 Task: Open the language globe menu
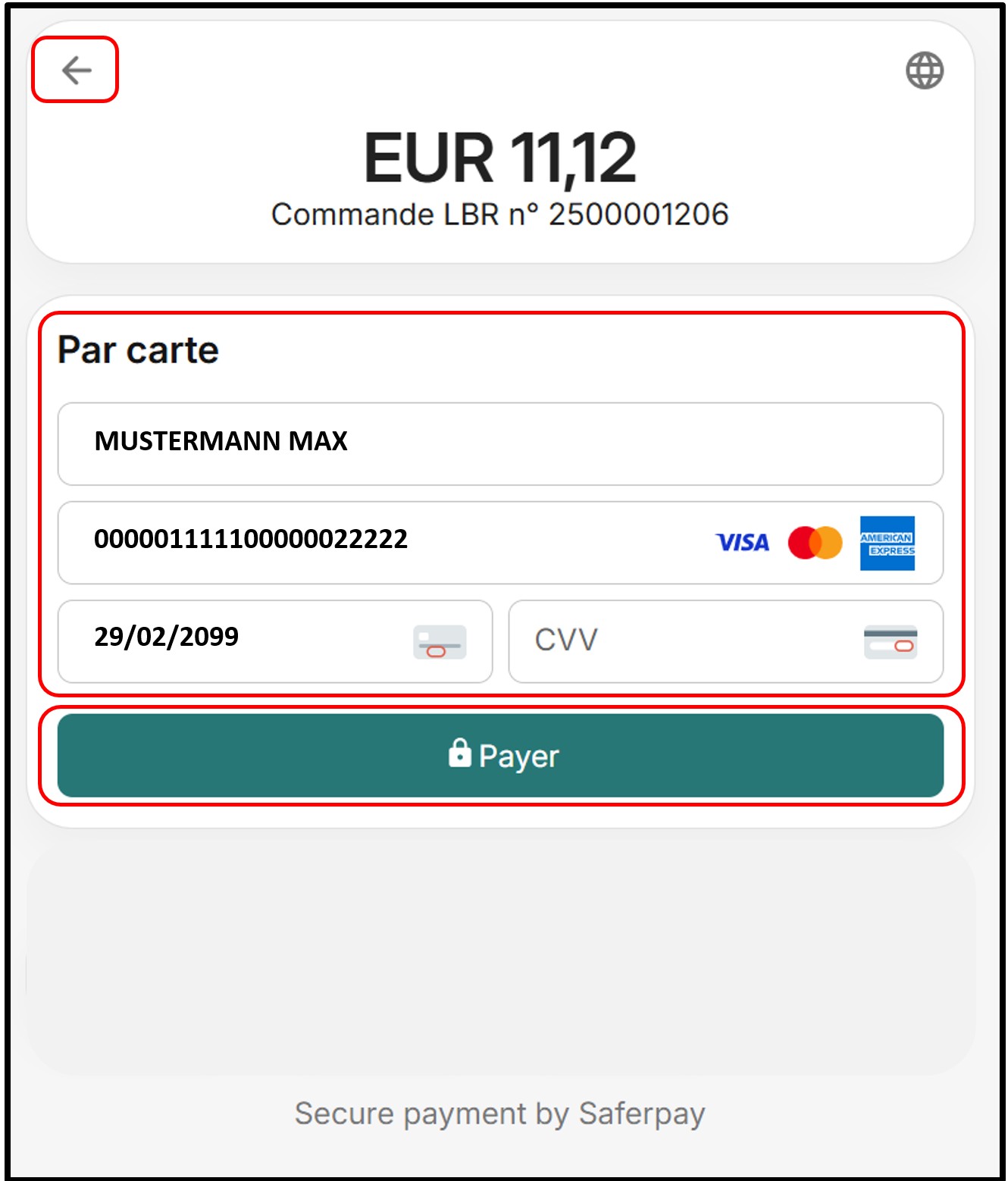[x=925, y=70]
